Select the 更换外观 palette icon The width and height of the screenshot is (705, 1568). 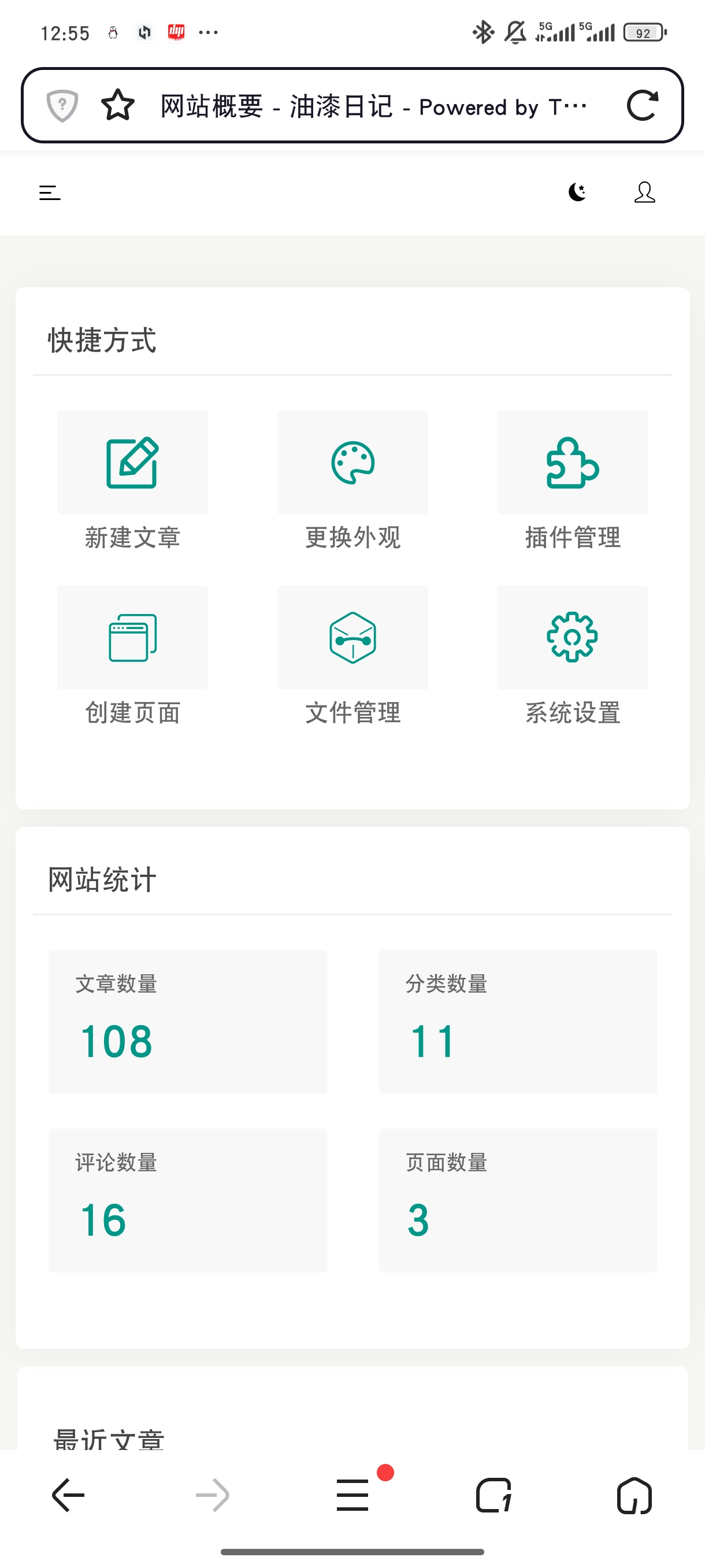tap(352, 461)
